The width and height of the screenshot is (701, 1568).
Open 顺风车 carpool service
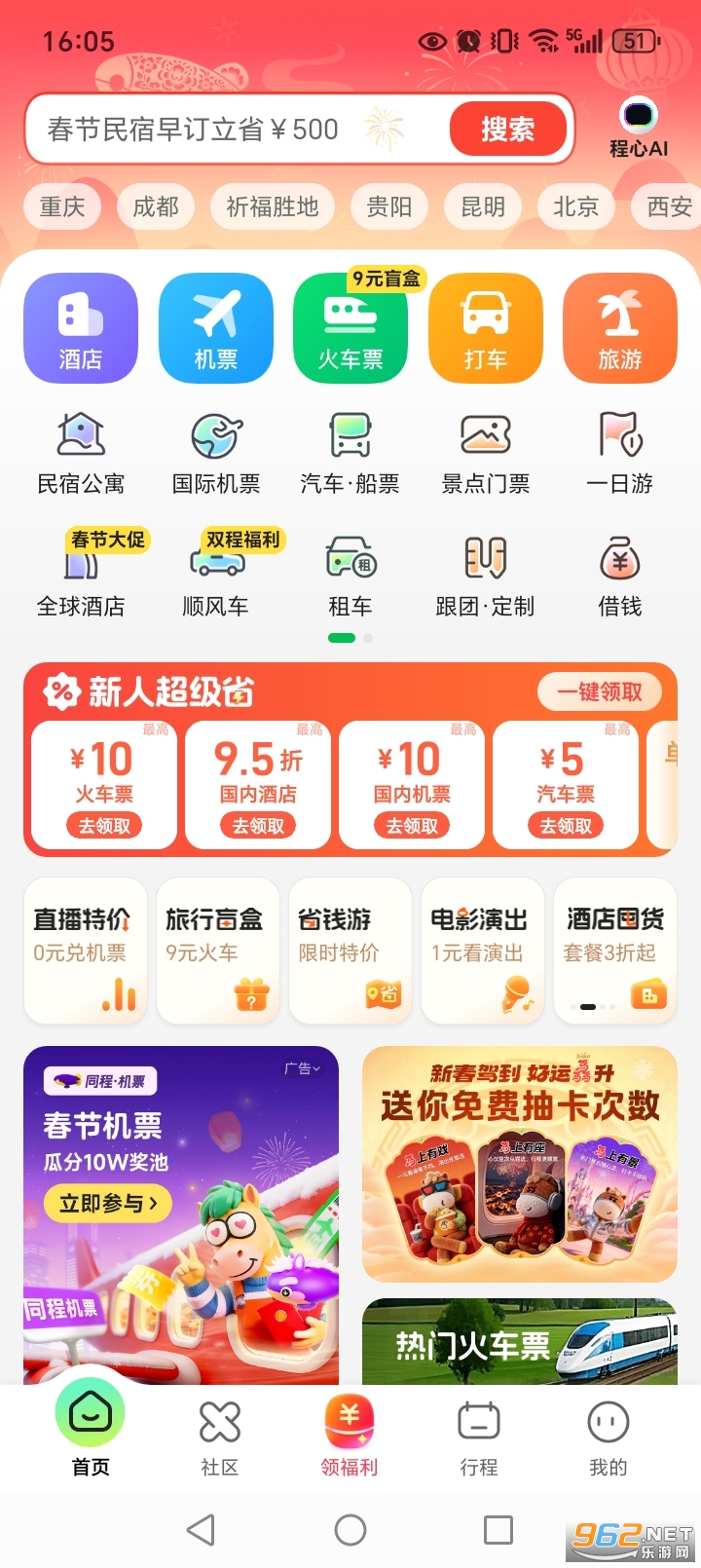216,575
